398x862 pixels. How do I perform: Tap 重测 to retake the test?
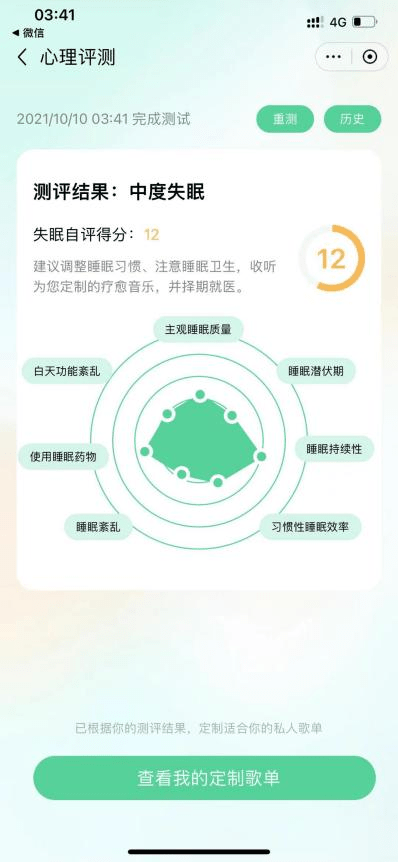(285, 119)
